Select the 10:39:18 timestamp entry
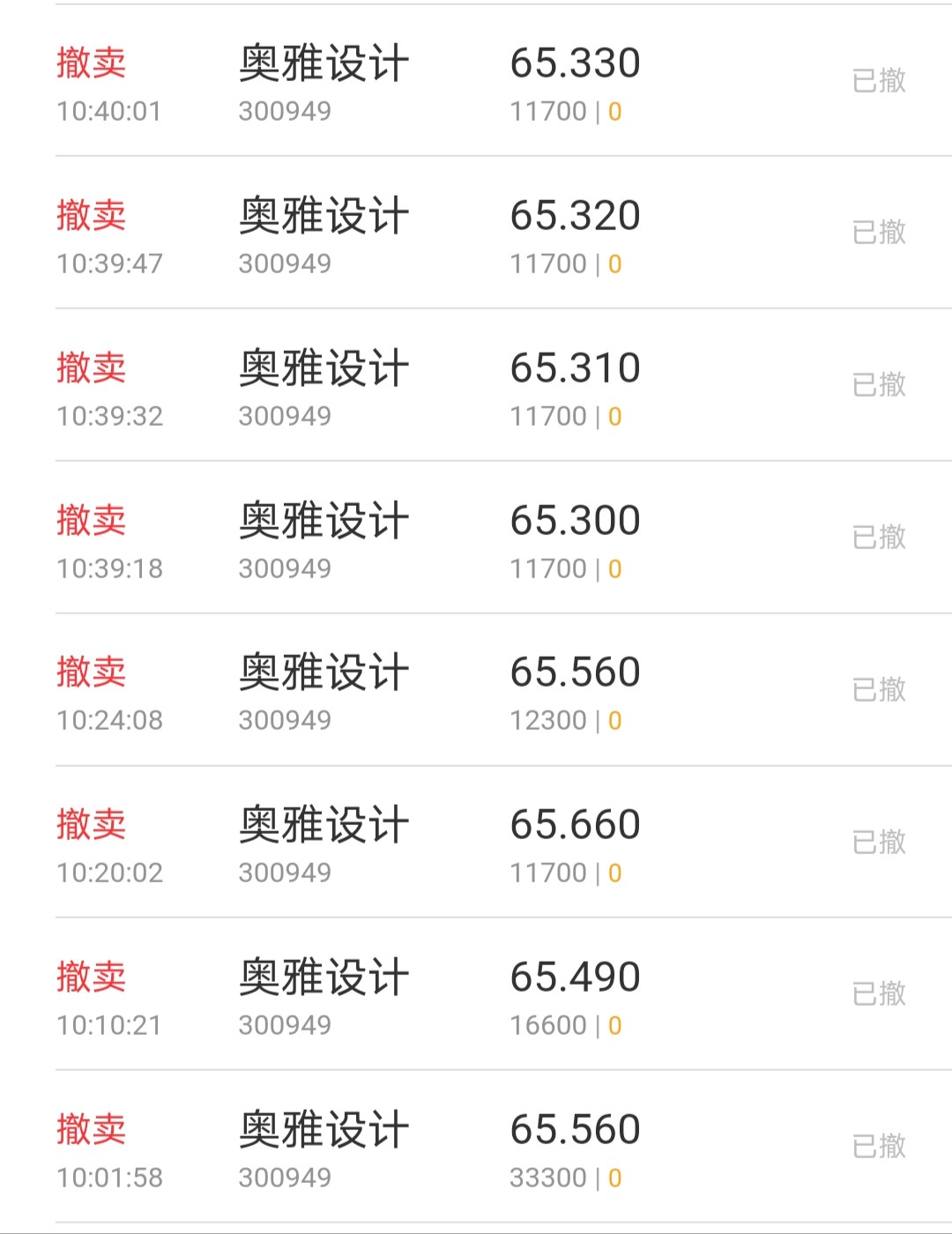952x1234 pixels. (x=109, y=569)
